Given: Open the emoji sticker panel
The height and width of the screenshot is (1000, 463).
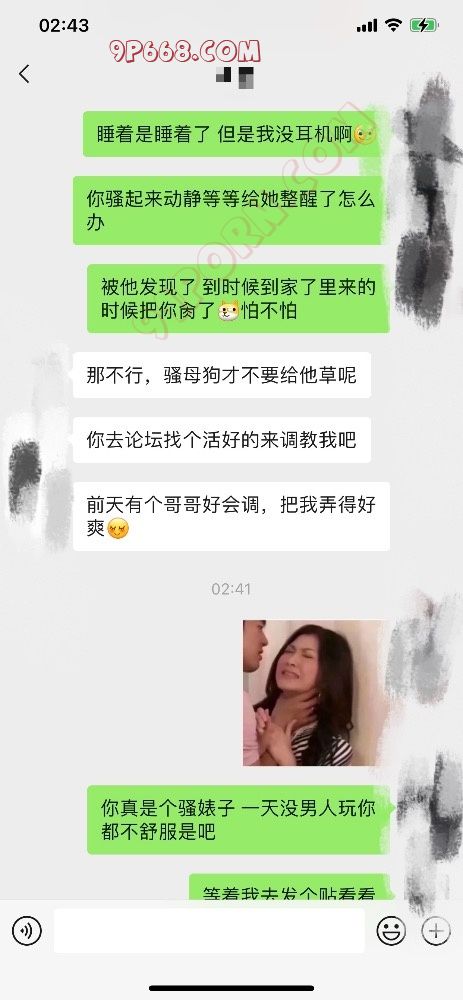Looking at the screenshot, I should point(391,931).
